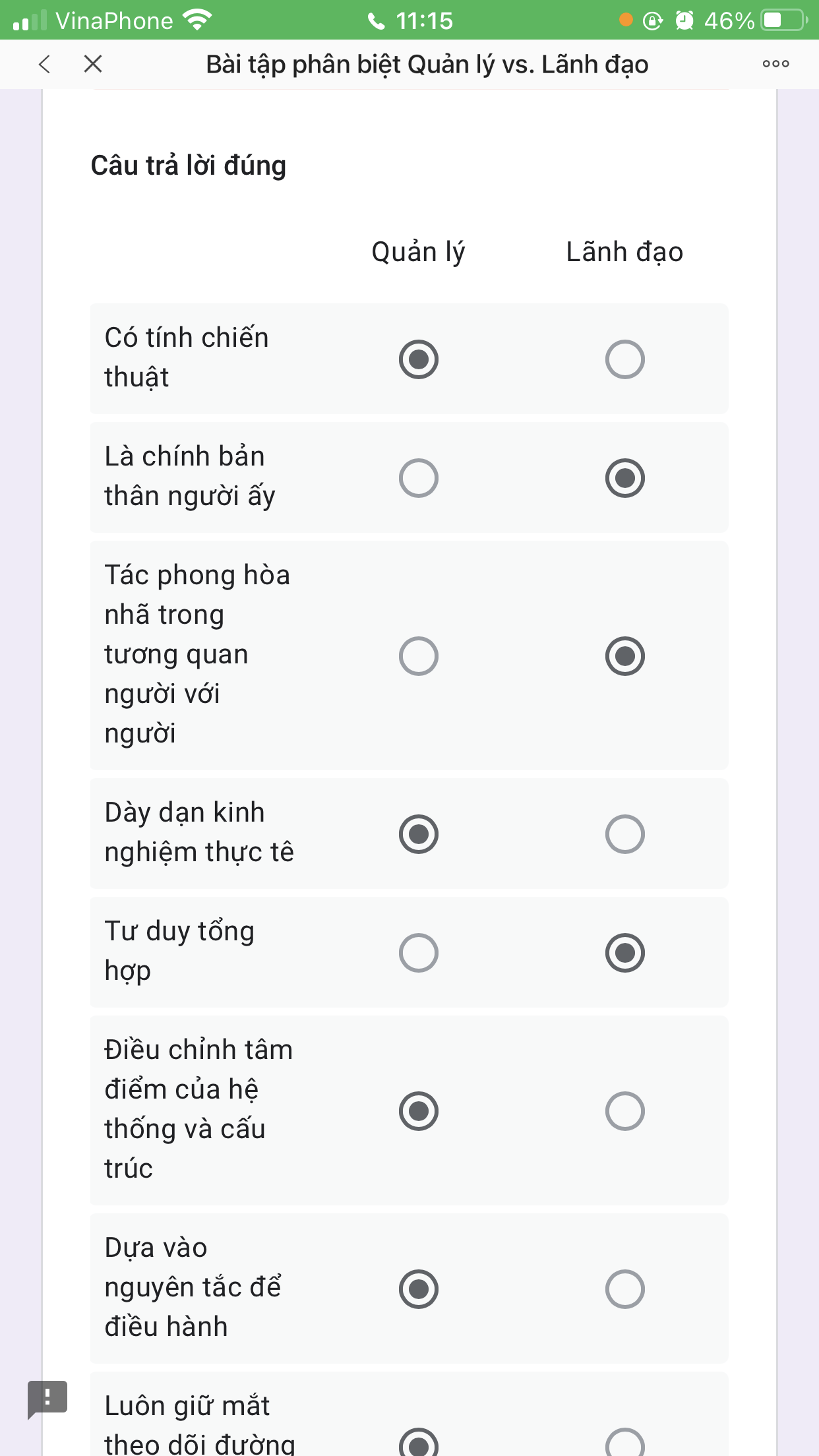Select Quản lý for "Có tính chiến thuật"
The width and height of the screenshot is (819, 1456).
[x=419, y=359]
